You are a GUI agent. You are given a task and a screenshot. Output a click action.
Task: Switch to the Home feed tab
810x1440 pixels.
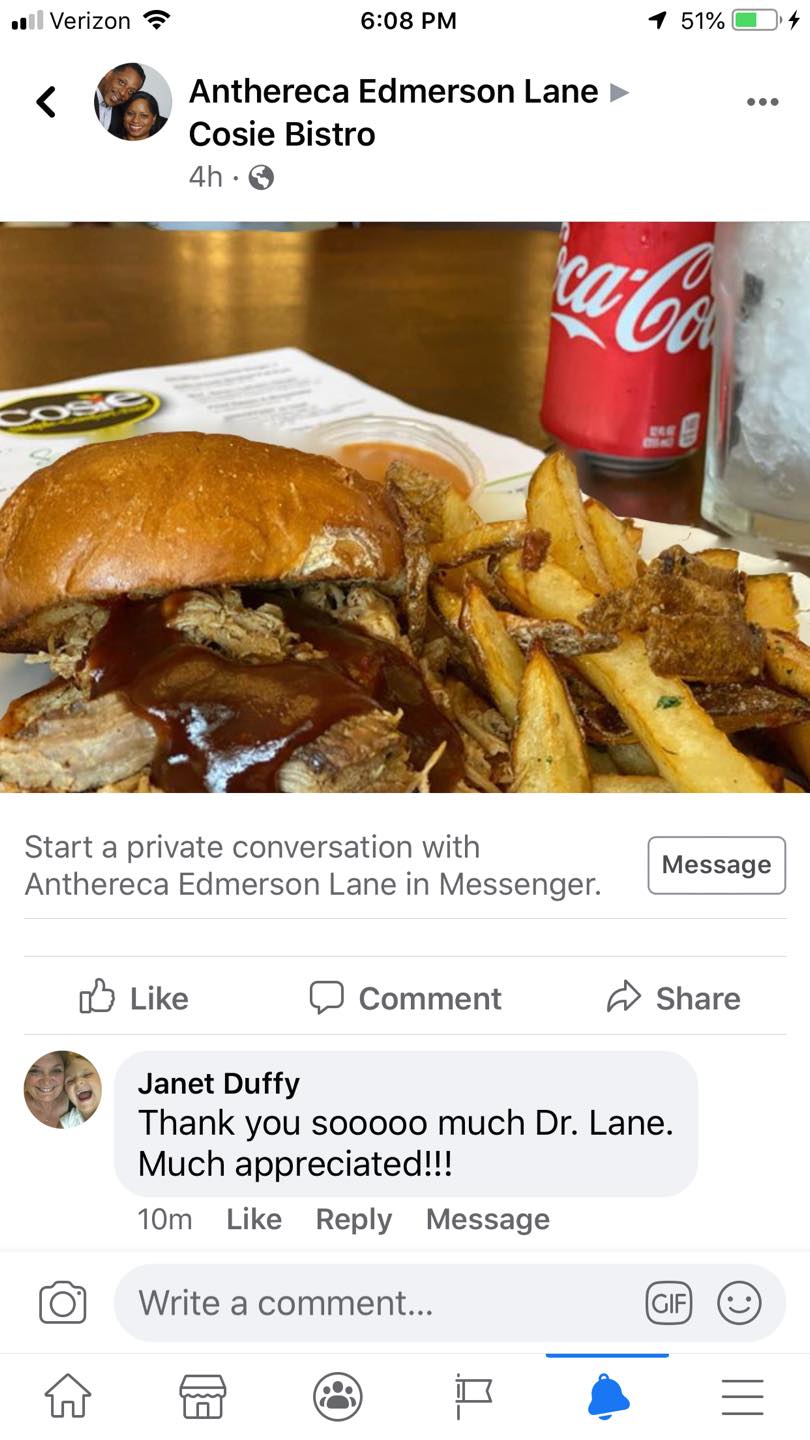tap(68, 1396)
